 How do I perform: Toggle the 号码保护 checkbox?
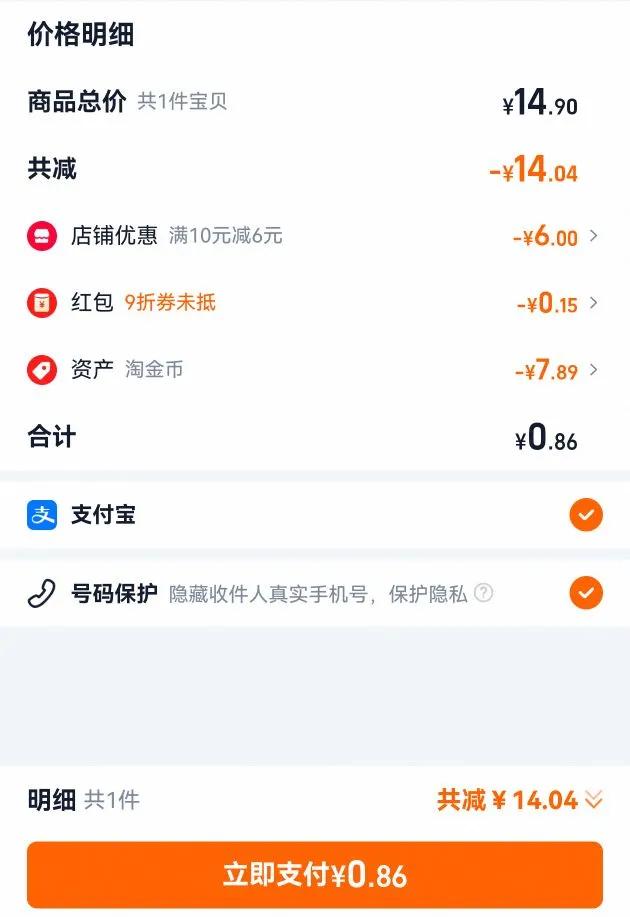585,593
